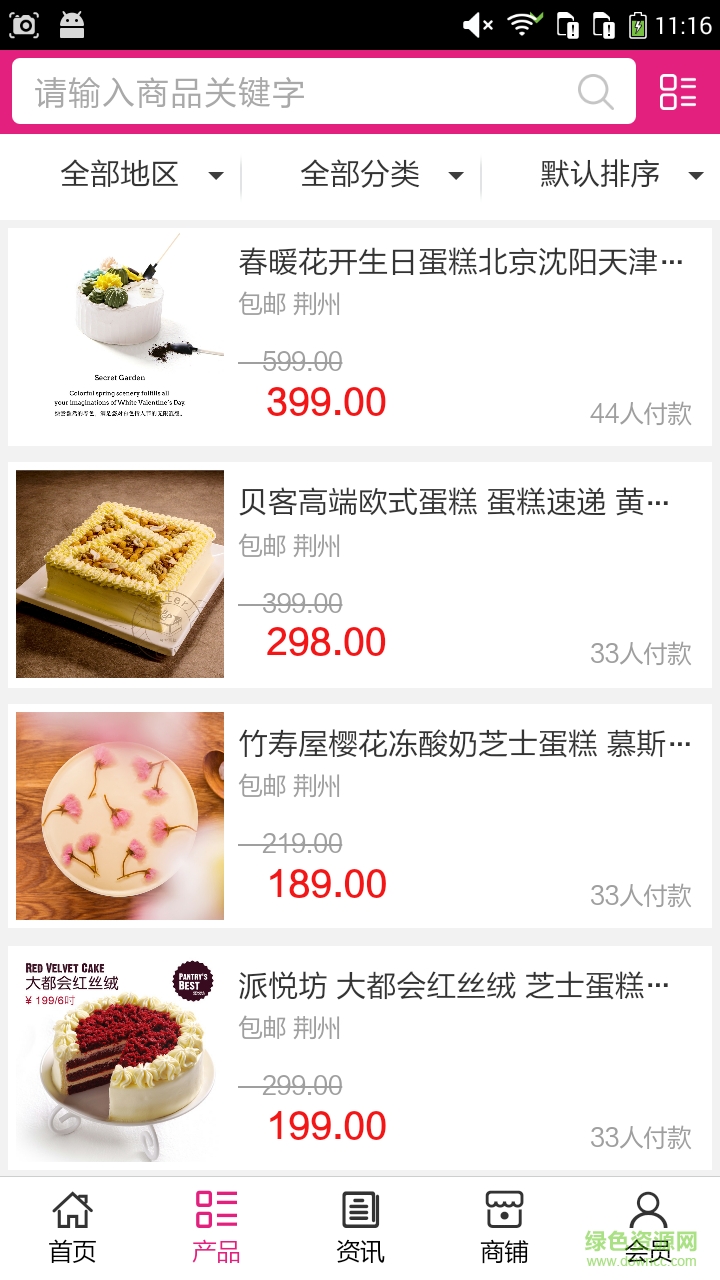The image size is (720, 1280).
Task: View the sakura yogurt cheesecake thumbnail
Action: pyautogui.click(x=119, y=815)
